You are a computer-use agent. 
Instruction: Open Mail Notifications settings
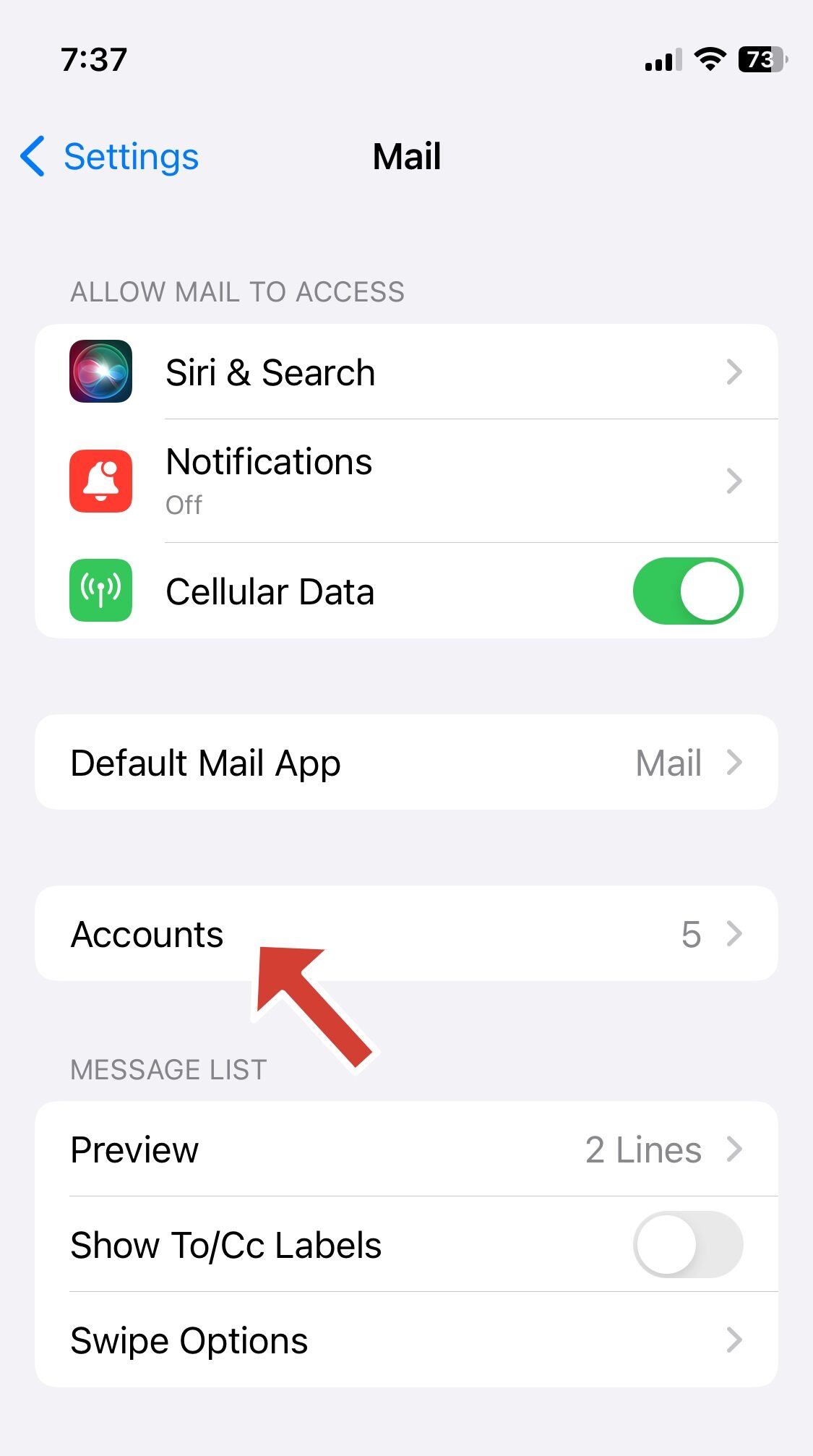click(406, 481)
